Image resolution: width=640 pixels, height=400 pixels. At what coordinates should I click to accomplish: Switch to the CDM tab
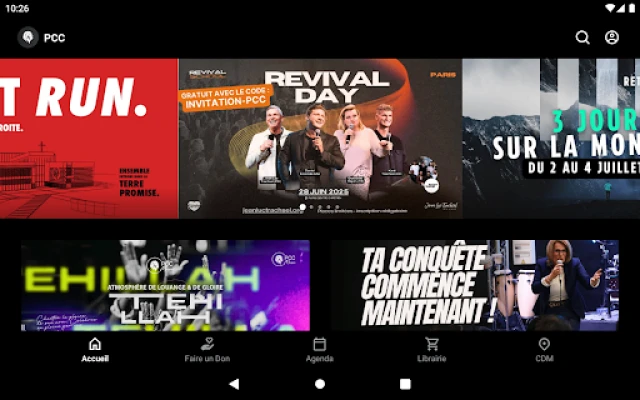[x=544, y=349]
